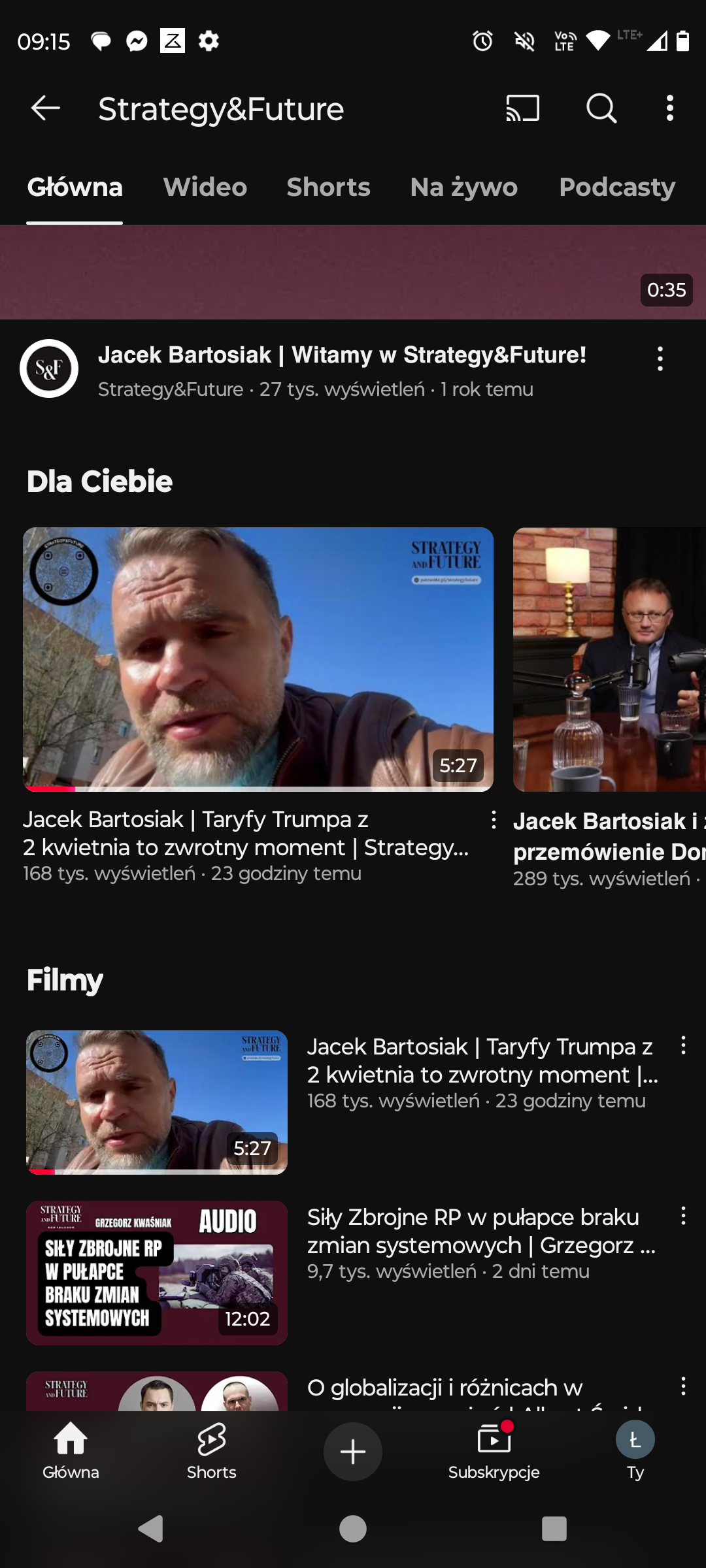Show options for Siły Zbrojne RP video
706x1568 pixels.
pyautogui.click(x=683, y=1216)
